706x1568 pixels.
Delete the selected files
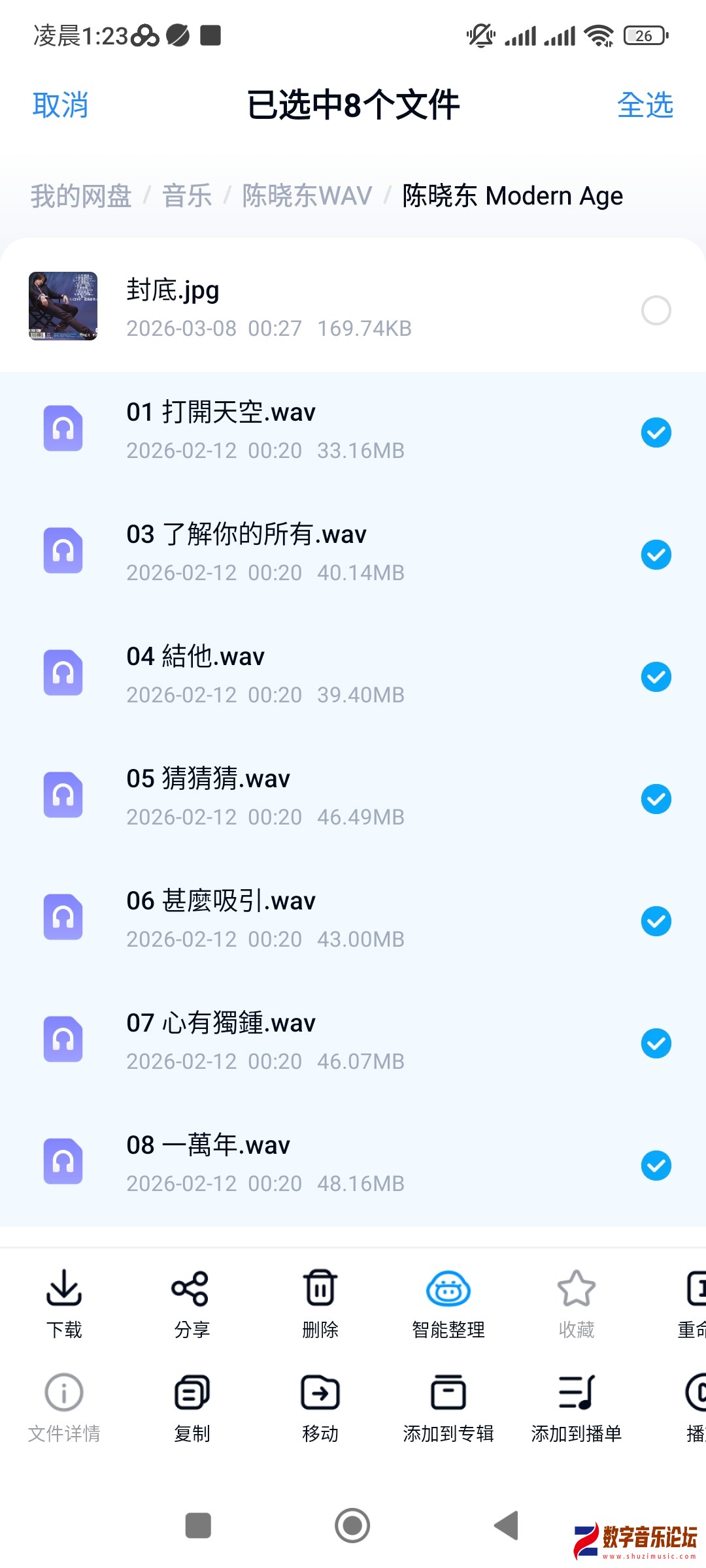320,1303
